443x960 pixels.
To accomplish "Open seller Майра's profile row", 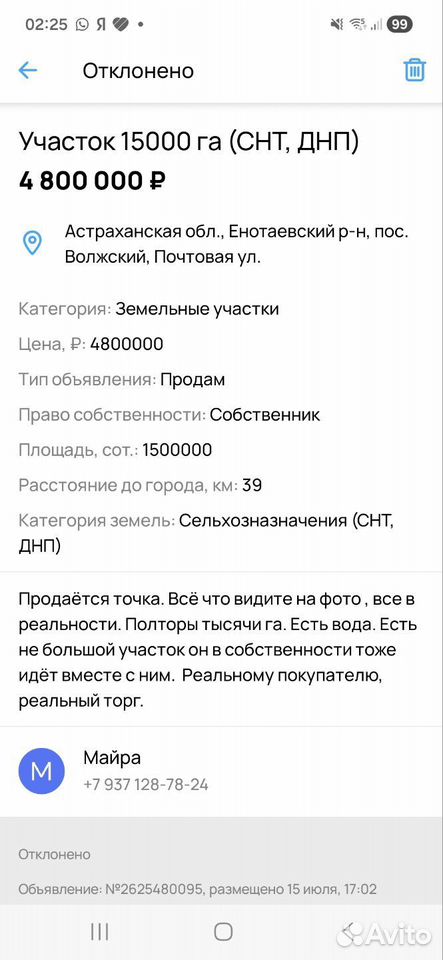I will 222,771.
